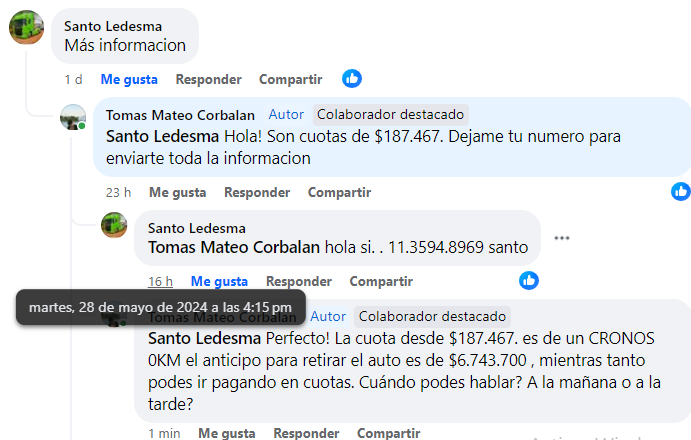Share the 'Perfecto! La cuota' comment
The height and width of the screenshot is (440, 691).
click(388, 433)
